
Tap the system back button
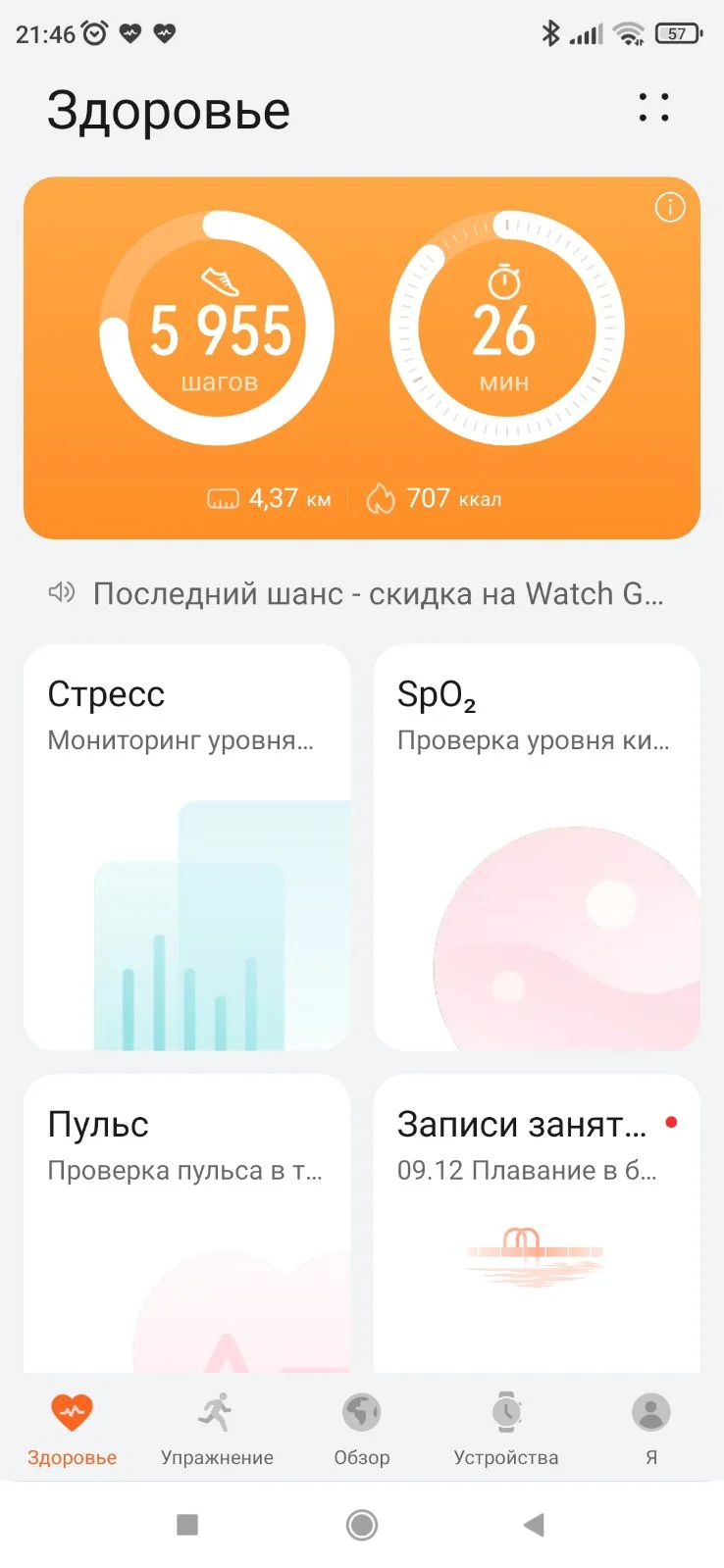point(534,1525)
